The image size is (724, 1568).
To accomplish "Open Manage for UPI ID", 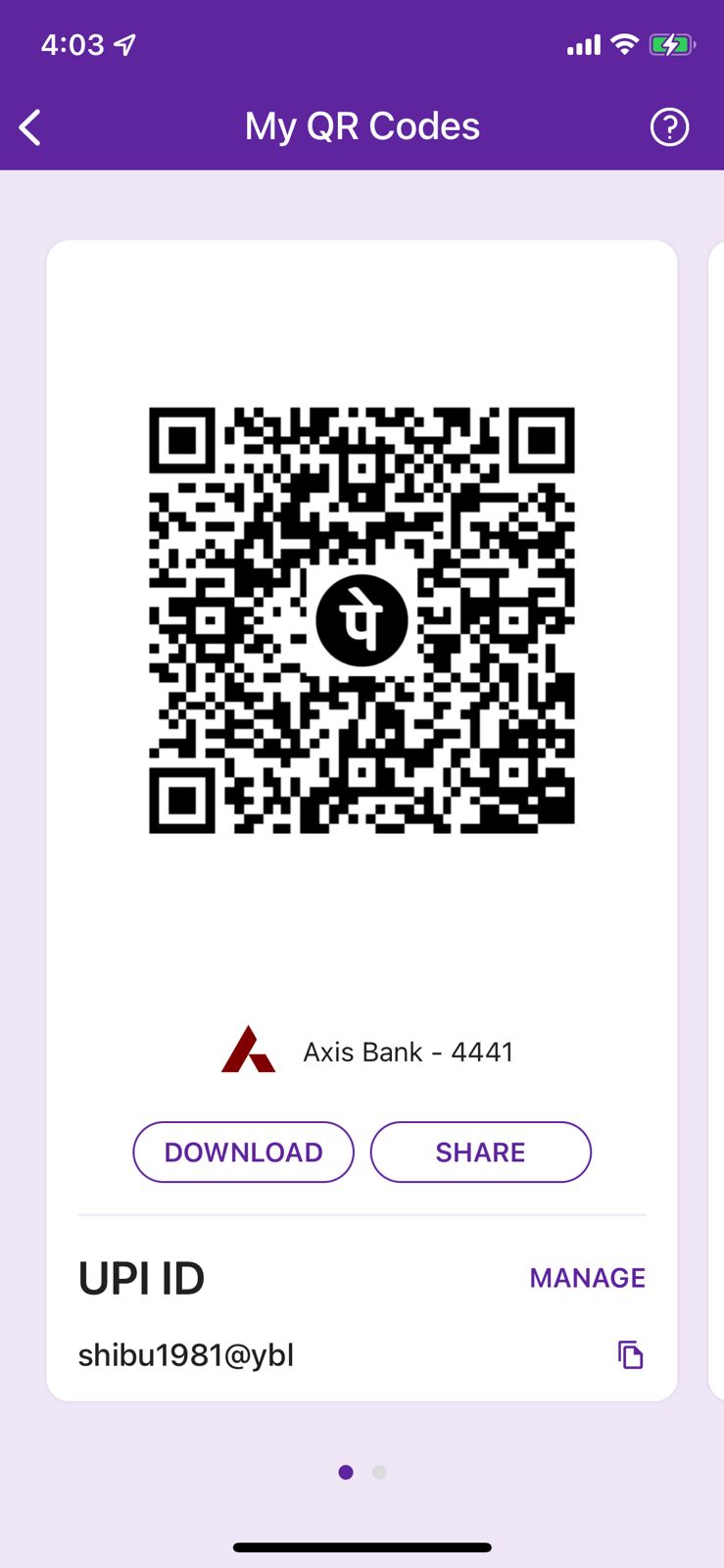I will [x=587, y=1278].
